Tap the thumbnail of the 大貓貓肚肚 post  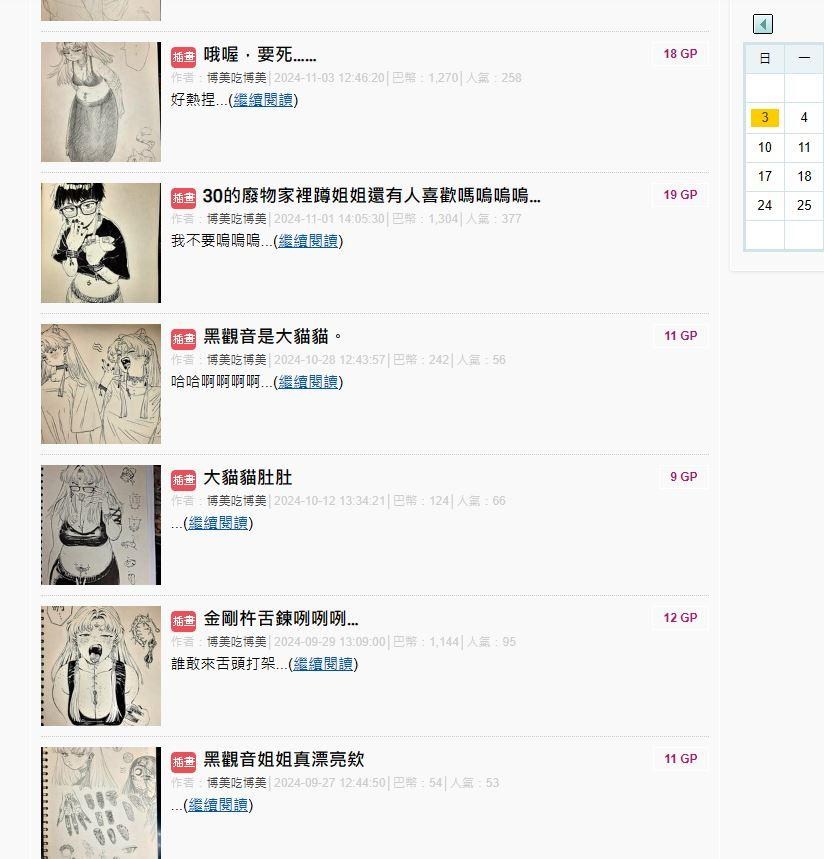coord(100,525)
